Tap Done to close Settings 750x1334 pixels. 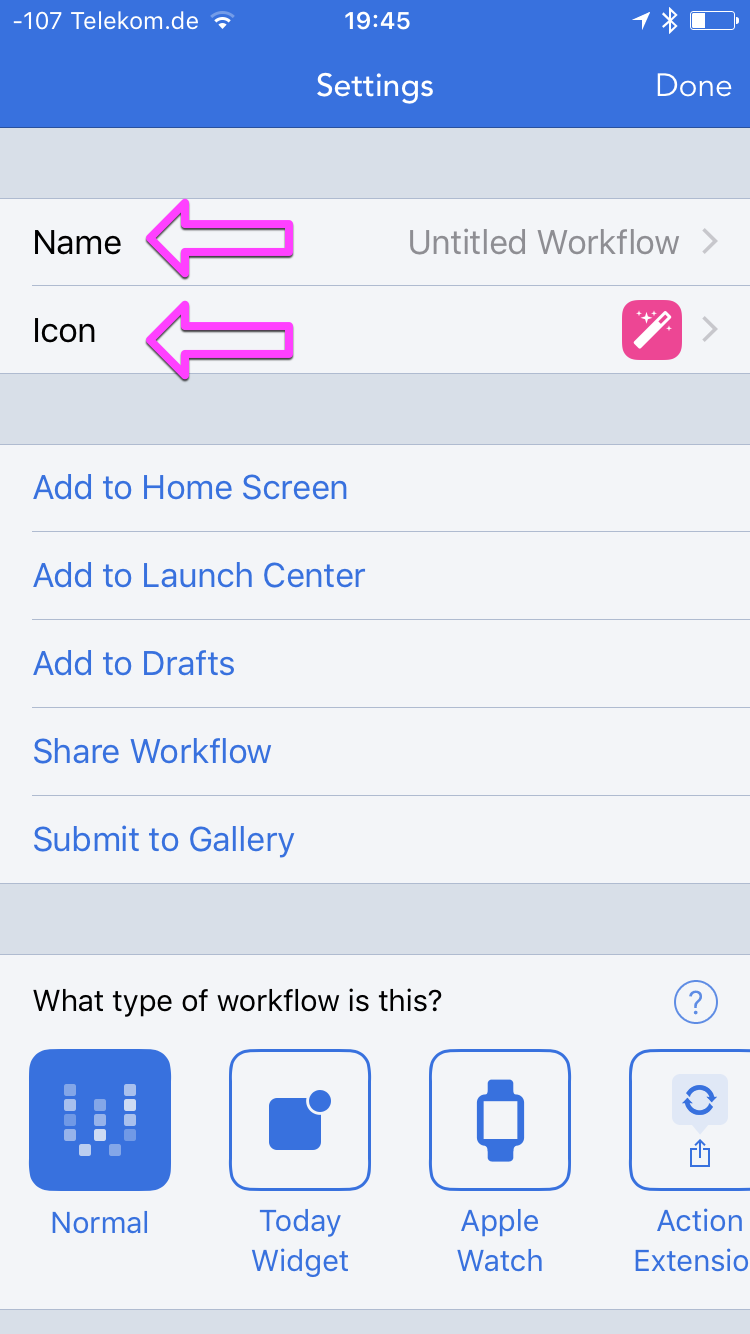tap(693, 86)
